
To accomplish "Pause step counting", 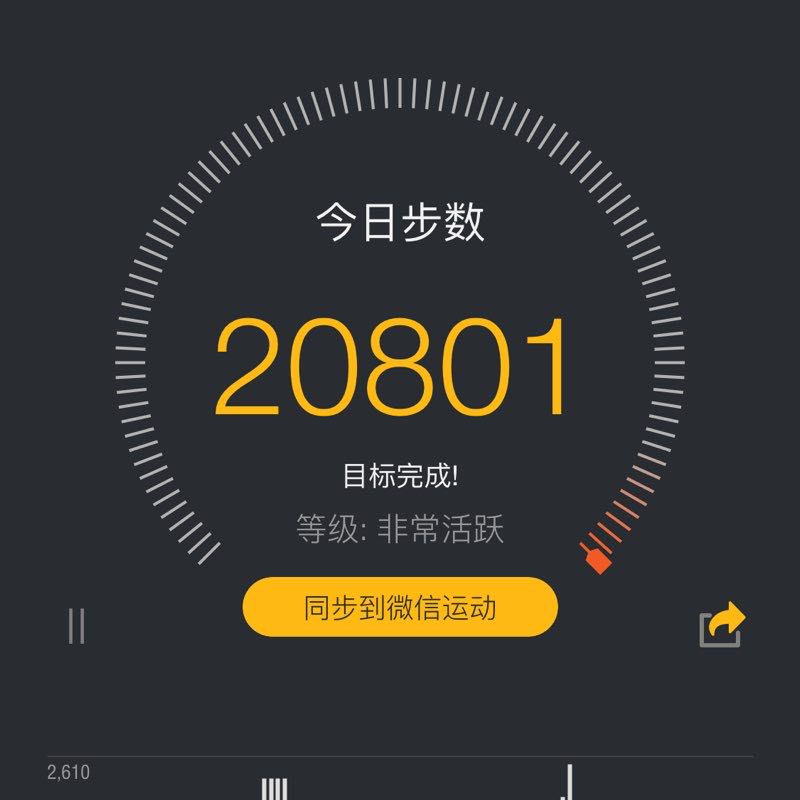I will click(x=76, y=625).
